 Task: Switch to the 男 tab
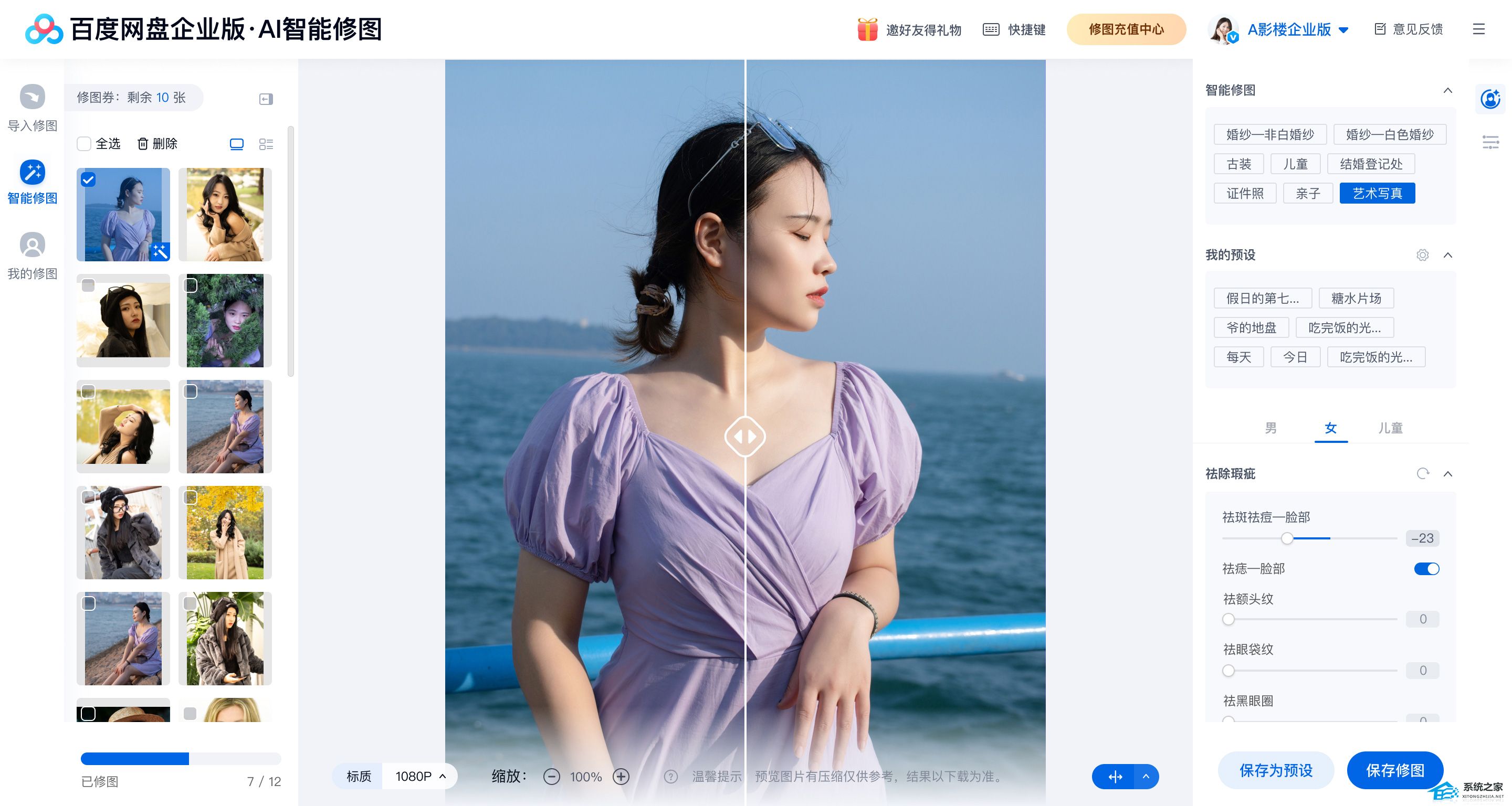click(1270, 428)
